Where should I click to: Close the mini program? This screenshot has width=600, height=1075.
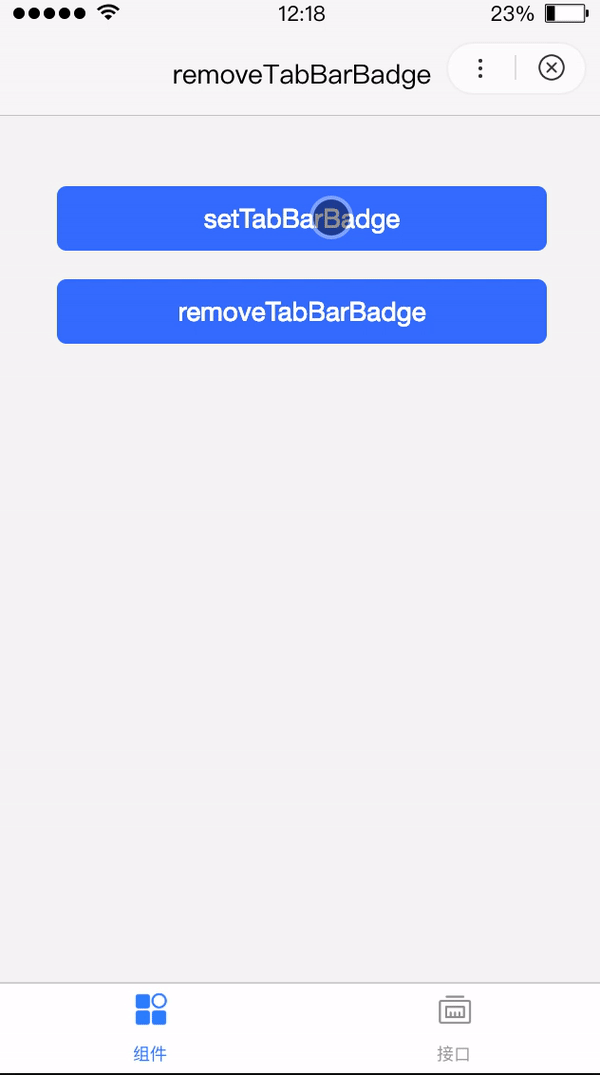(551, 68)
